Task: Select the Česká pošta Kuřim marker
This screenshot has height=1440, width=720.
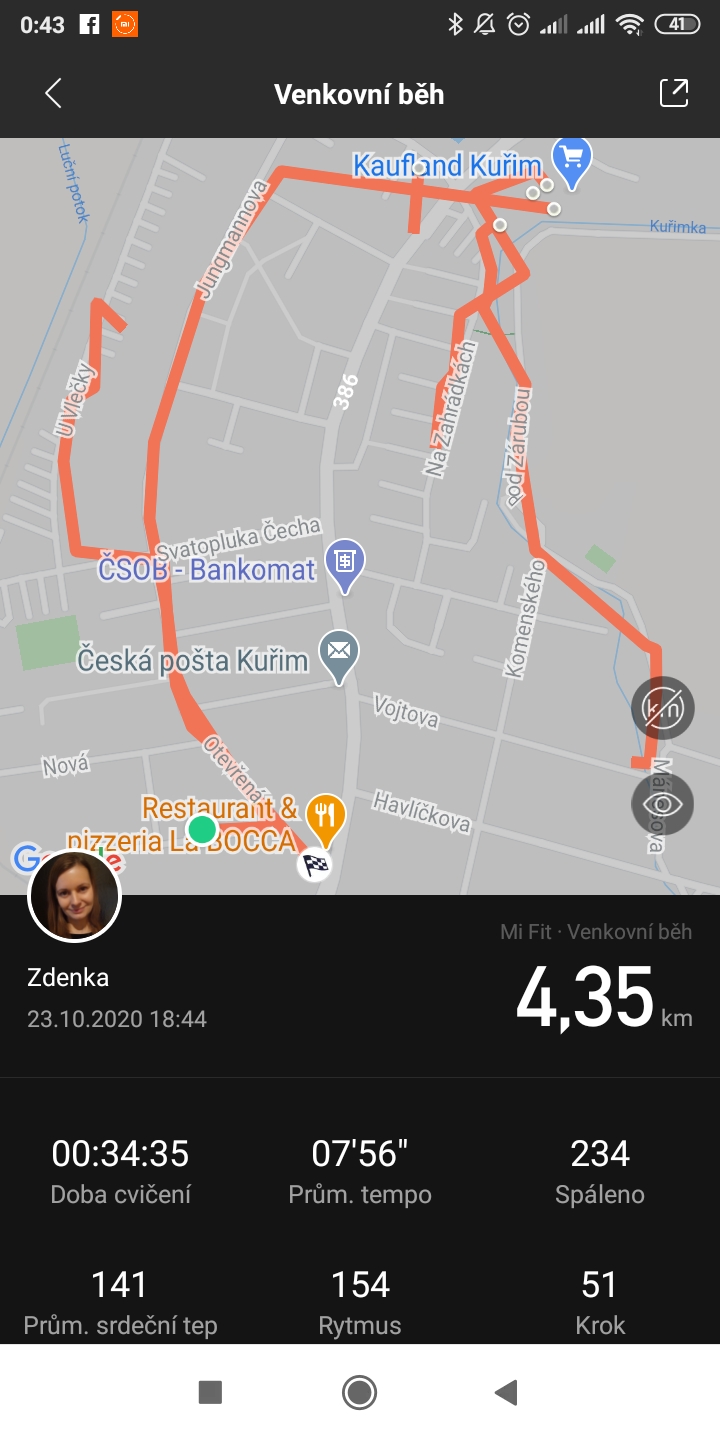Action: [x=339, y=654]
